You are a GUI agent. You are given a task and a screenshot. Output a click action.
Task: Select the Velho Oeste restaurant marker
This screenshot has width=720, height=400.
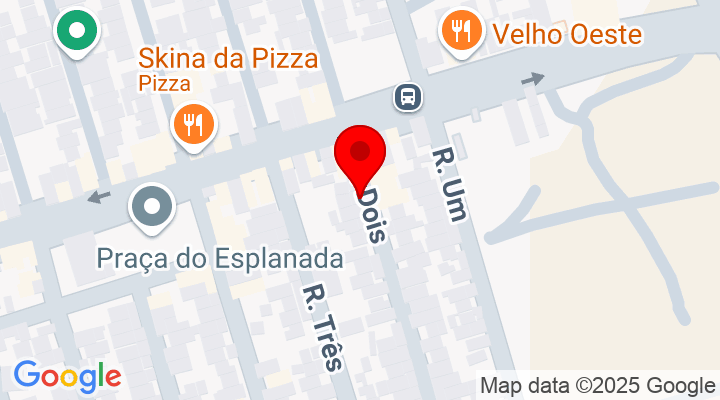(x=461, y=31)
